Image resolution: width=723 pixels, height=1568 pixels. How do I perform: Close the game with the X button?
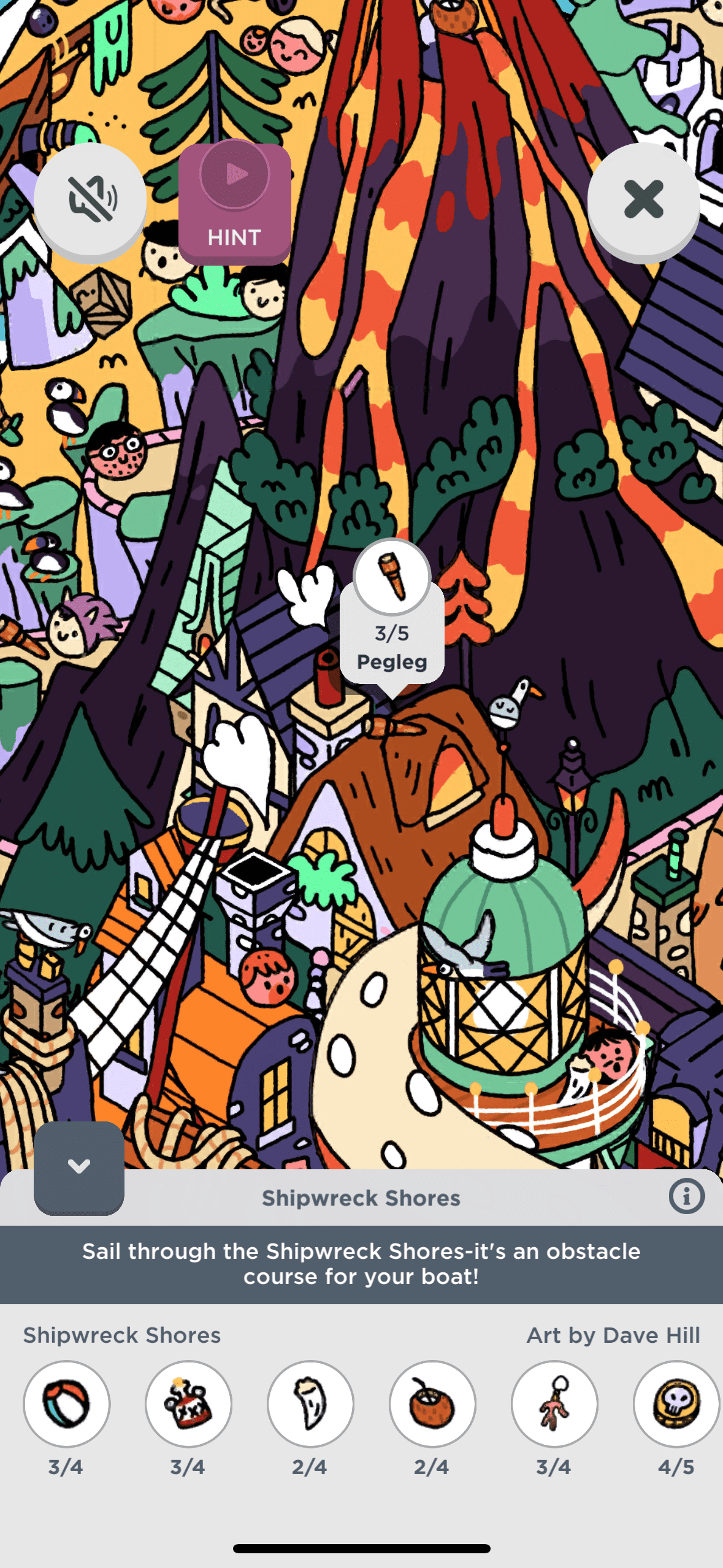click(x=643, y=199)
